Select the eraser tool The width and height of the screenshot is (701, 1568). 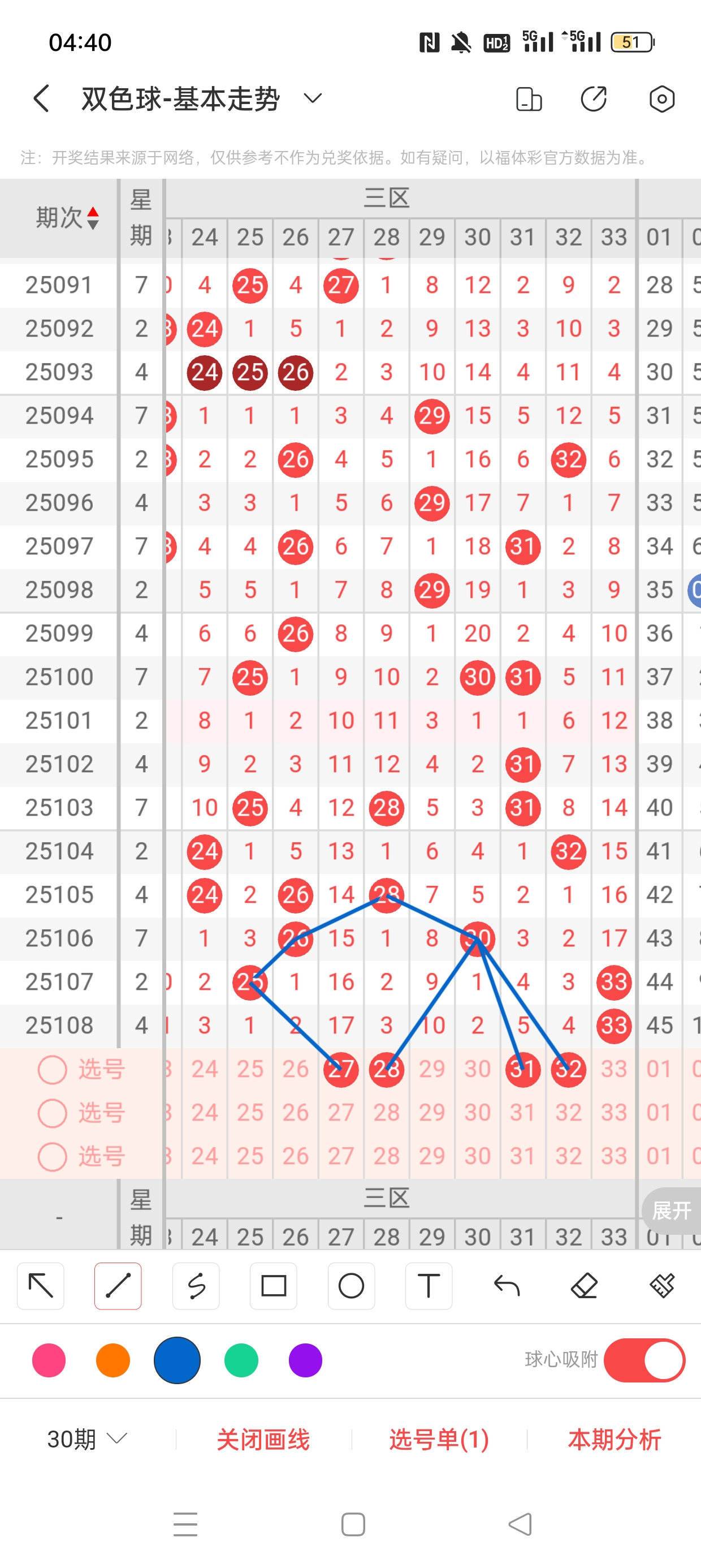point(584,1286)
